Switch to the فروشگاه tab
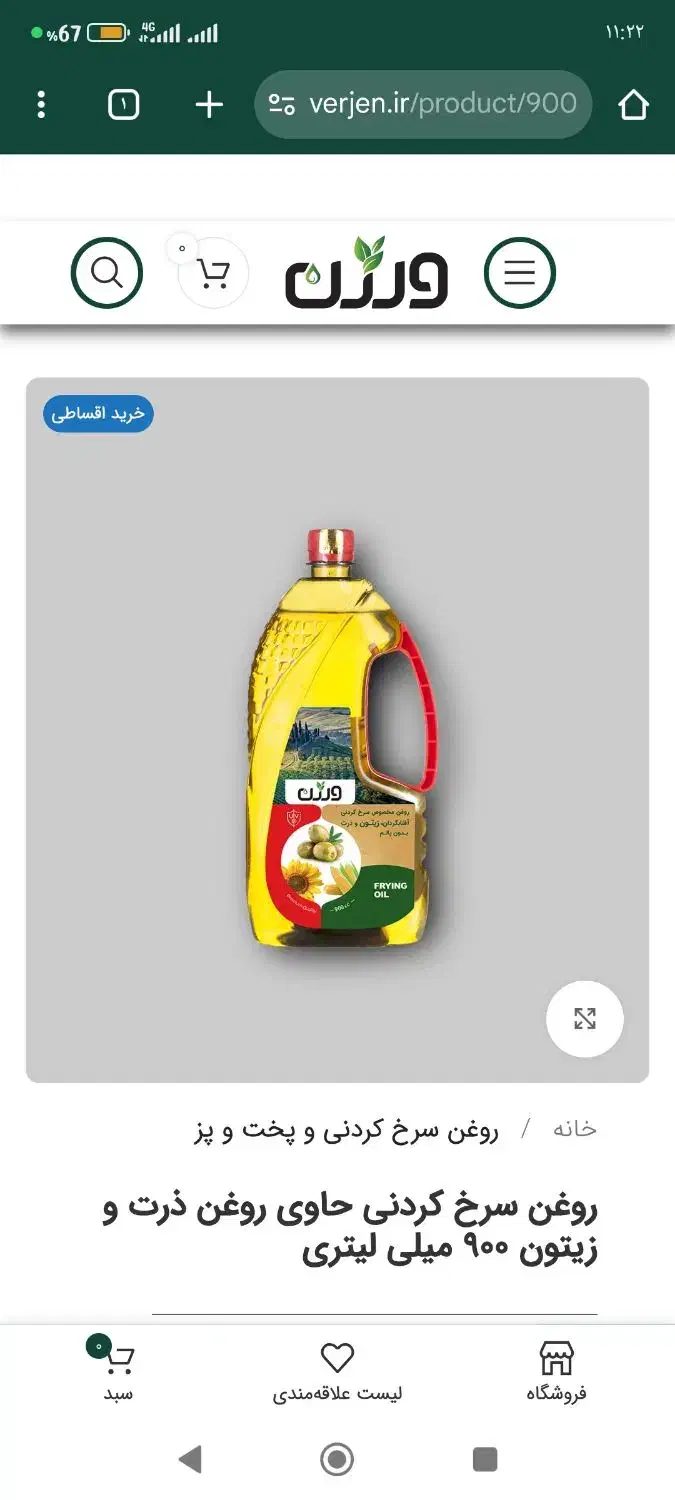Viewport: 675px width, 1500px height. [x=556, y=1372]
